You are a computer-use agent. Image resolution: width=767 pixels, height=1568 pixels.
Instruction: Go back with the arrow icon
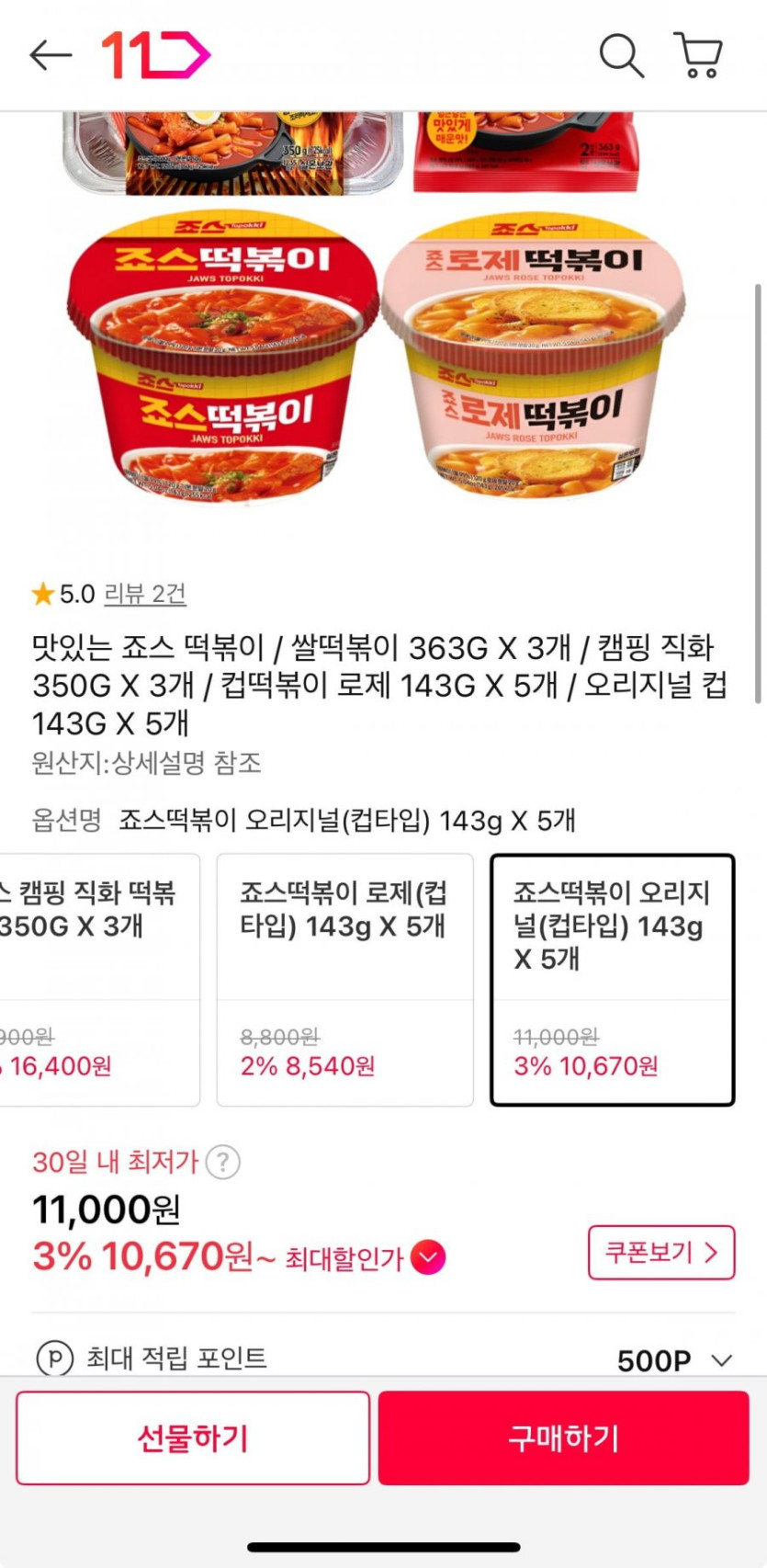(x=51, y=55)
